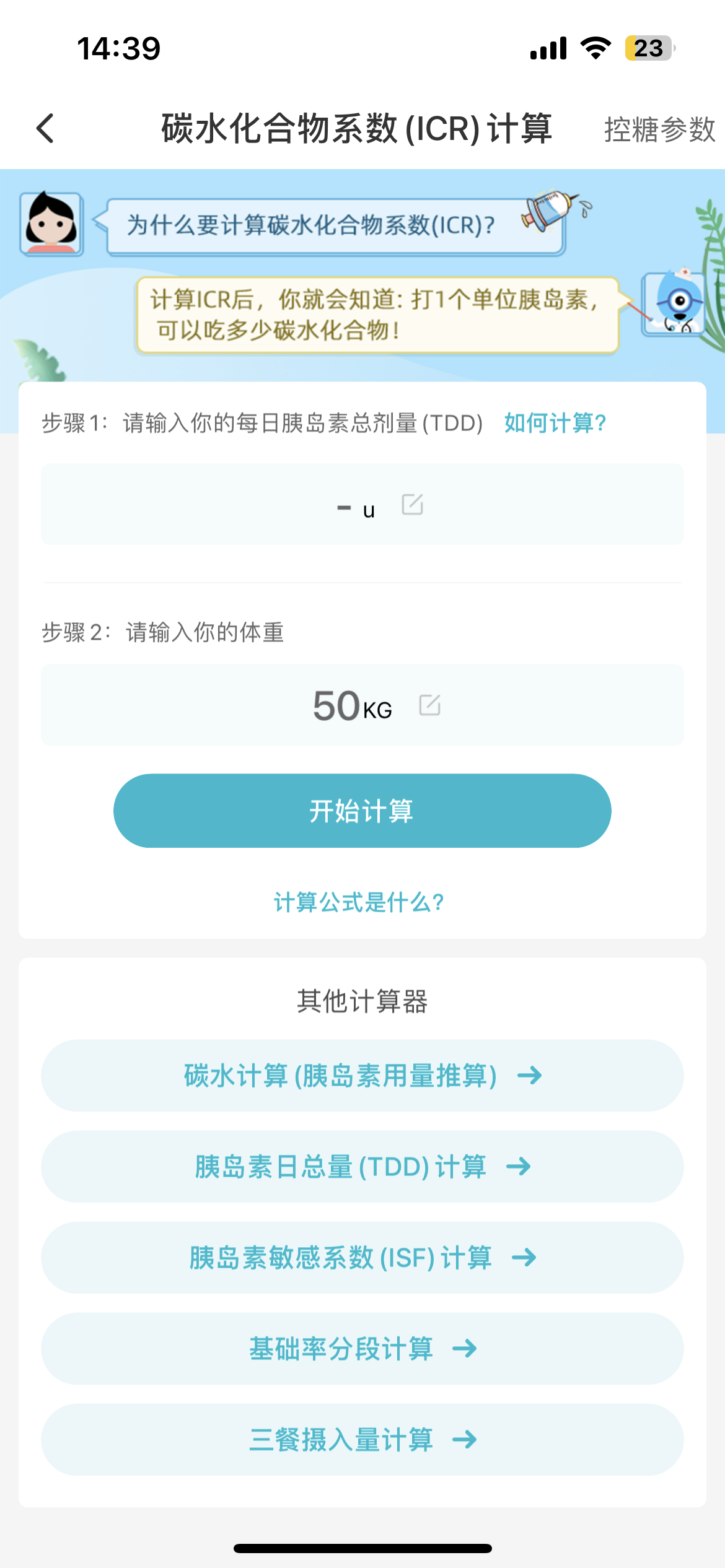Open 控糖参数 in the top bar

[x=659, y=129]
